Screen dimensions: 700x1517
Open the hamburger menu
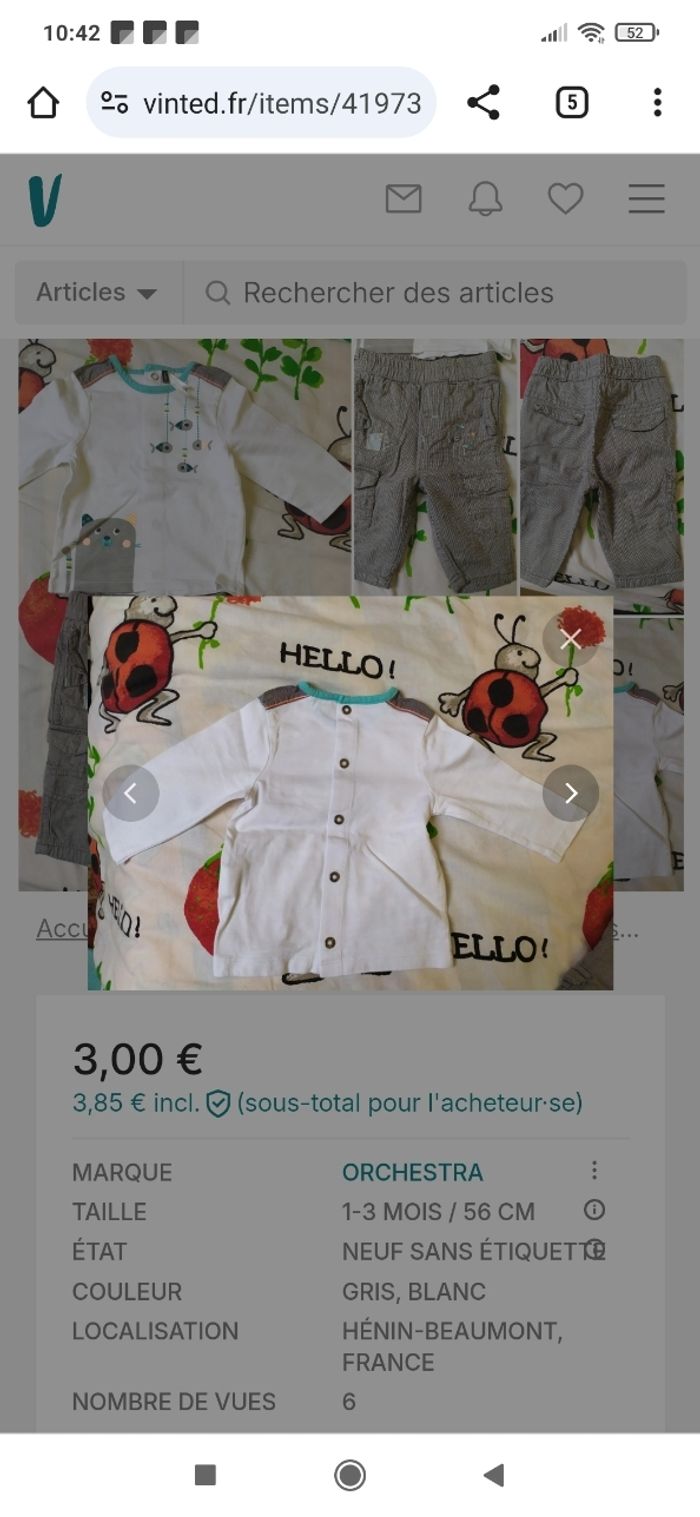click(646, 199)
